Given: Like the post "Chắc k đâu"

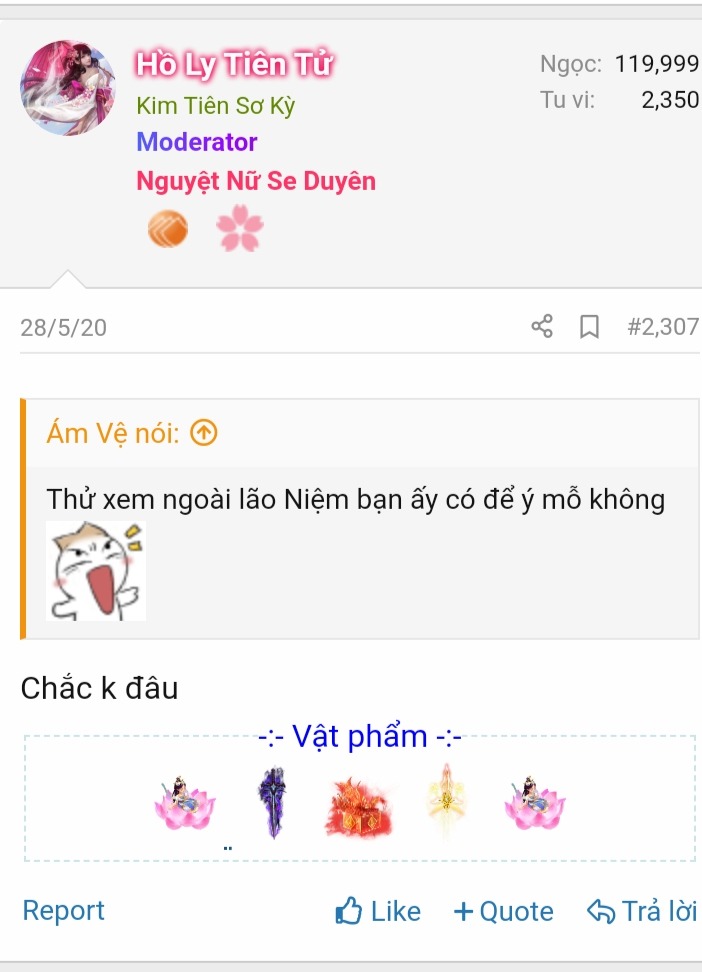Looking at the screenshot, I should pos(379,911).
